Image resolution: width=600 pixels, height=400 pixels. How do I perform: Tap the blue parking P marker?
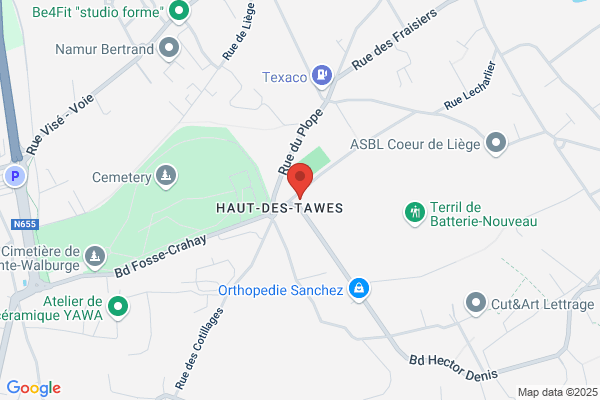[x=15, y=176]
